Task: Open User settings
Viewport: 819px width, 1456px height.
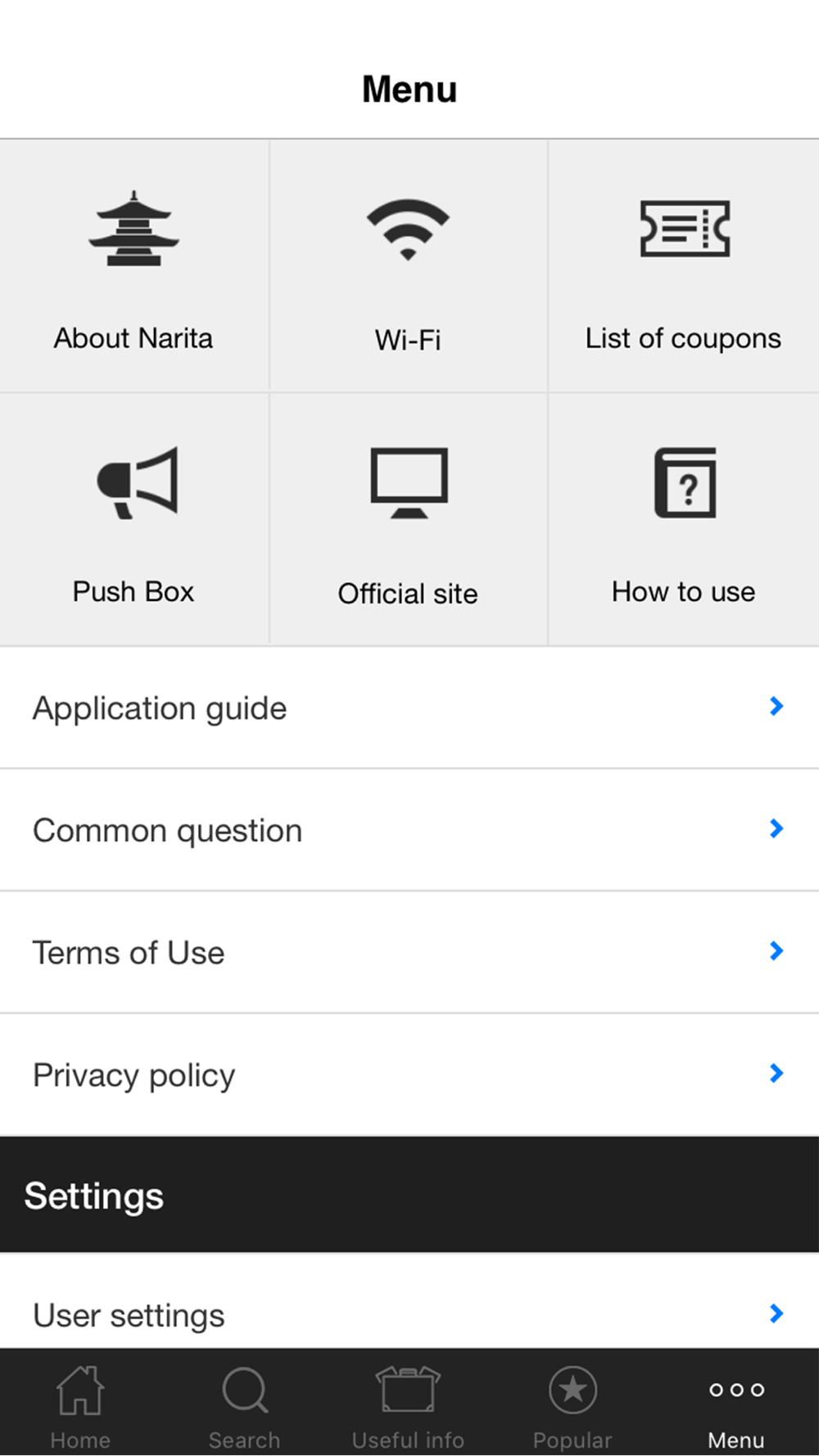Action: (409, 1302)
